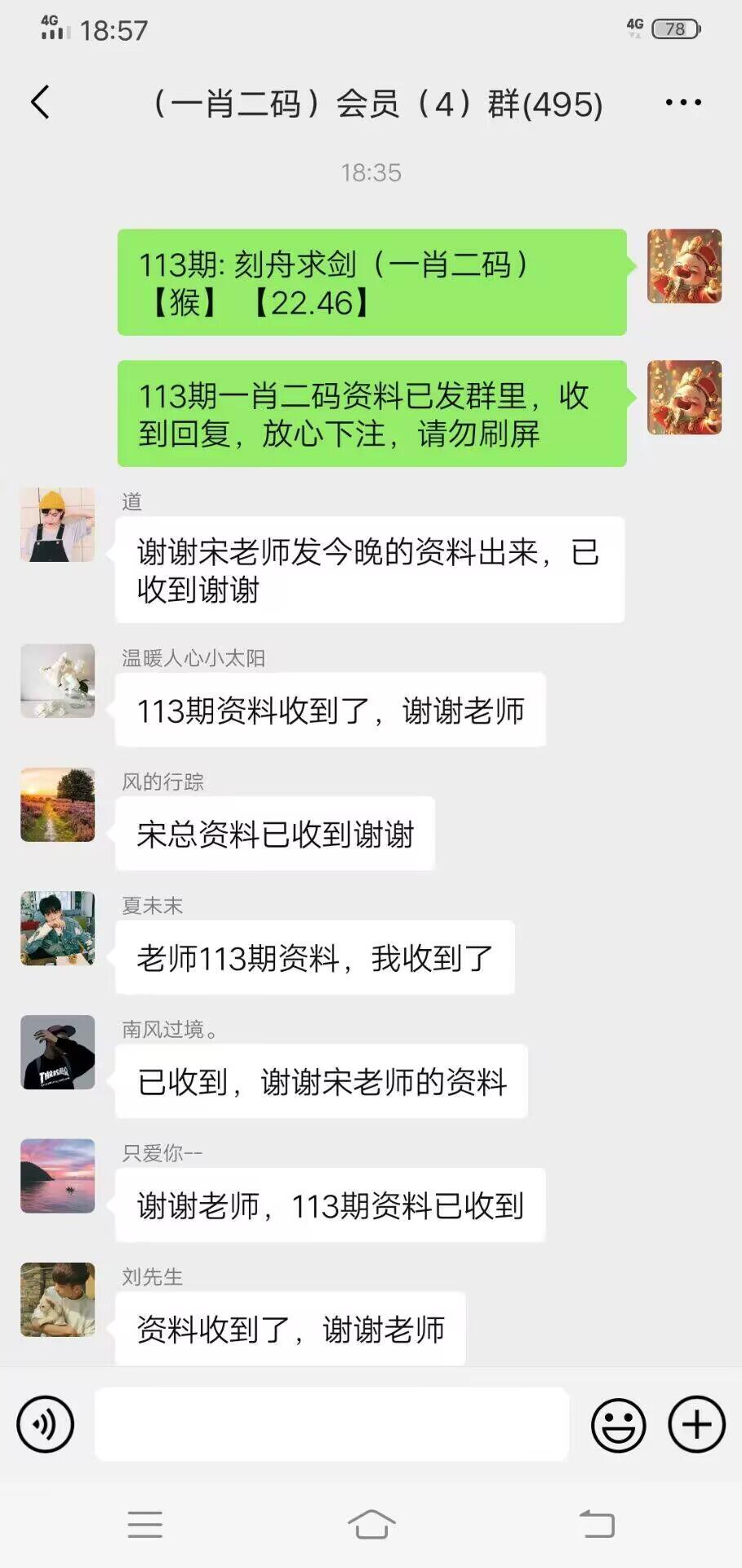This screenshot has width=742, height=1568.
Task: Tap 风的行踪's avatar
Action: 57,805
